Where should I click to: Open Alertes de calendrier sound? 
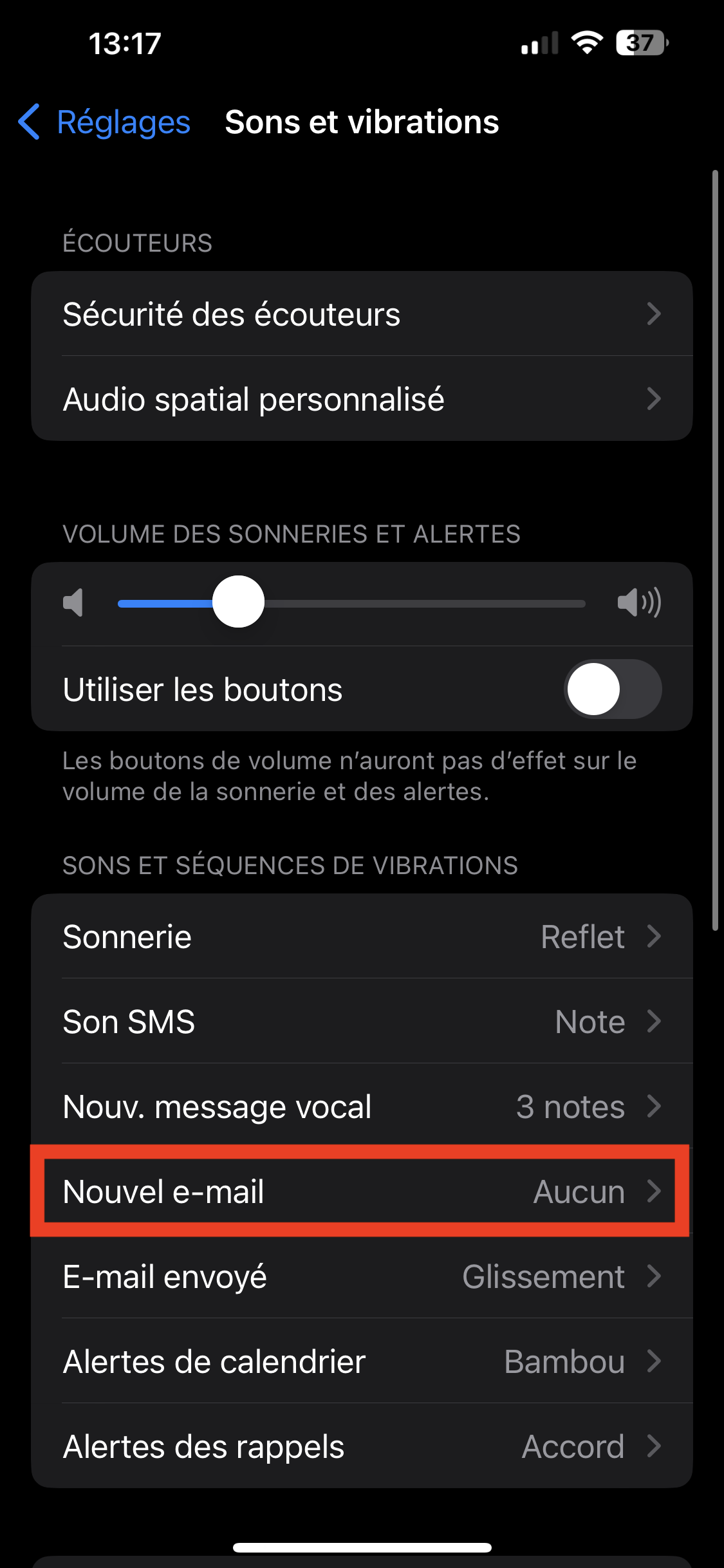362,1361
